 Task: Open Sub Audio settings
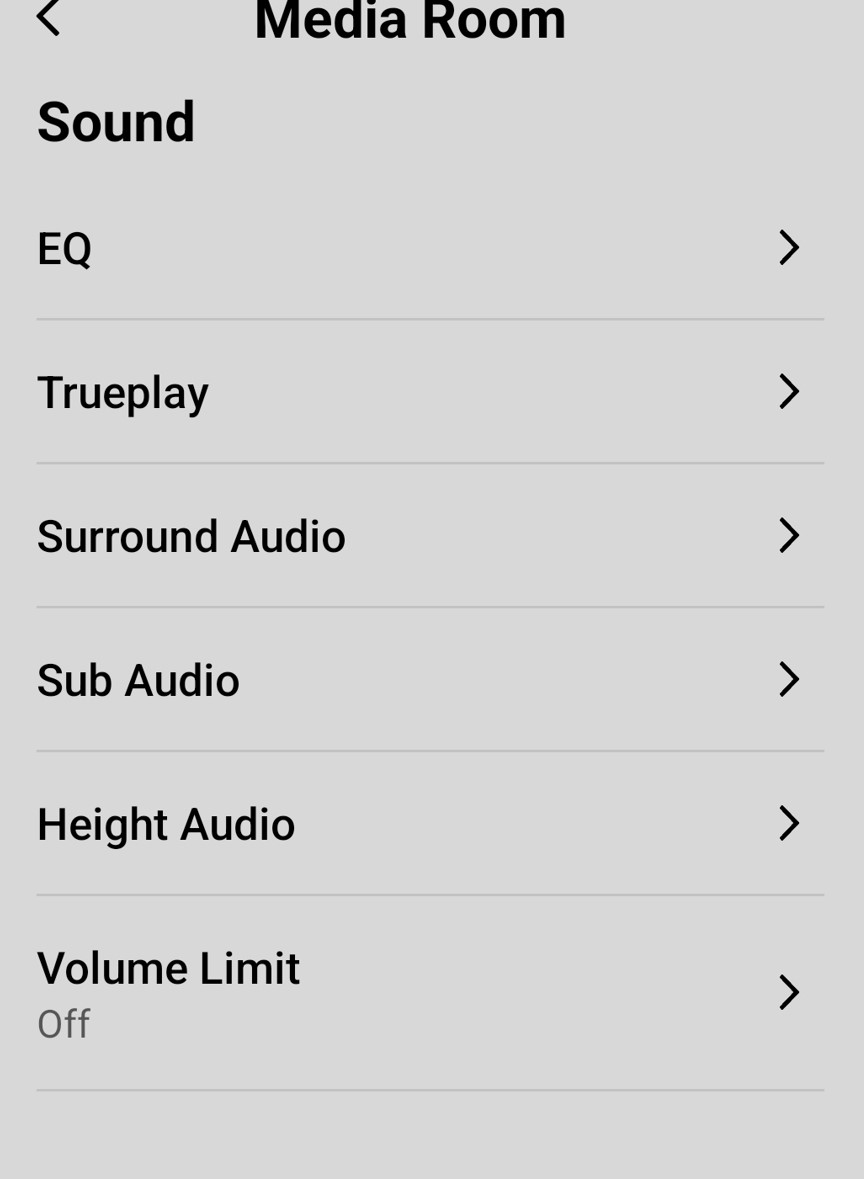coord(430,680)
